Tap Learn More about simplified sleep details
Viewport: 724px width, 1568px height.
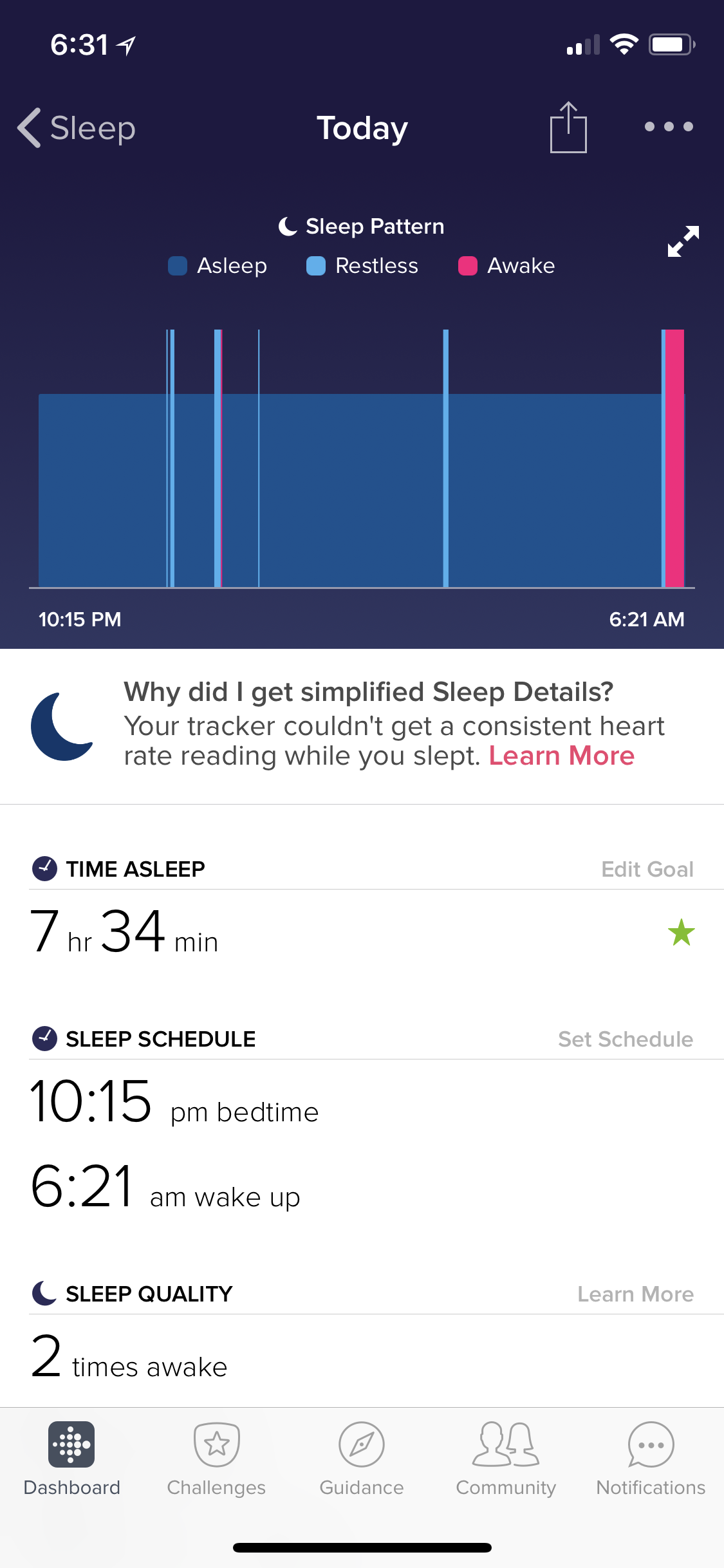(561, 756)
